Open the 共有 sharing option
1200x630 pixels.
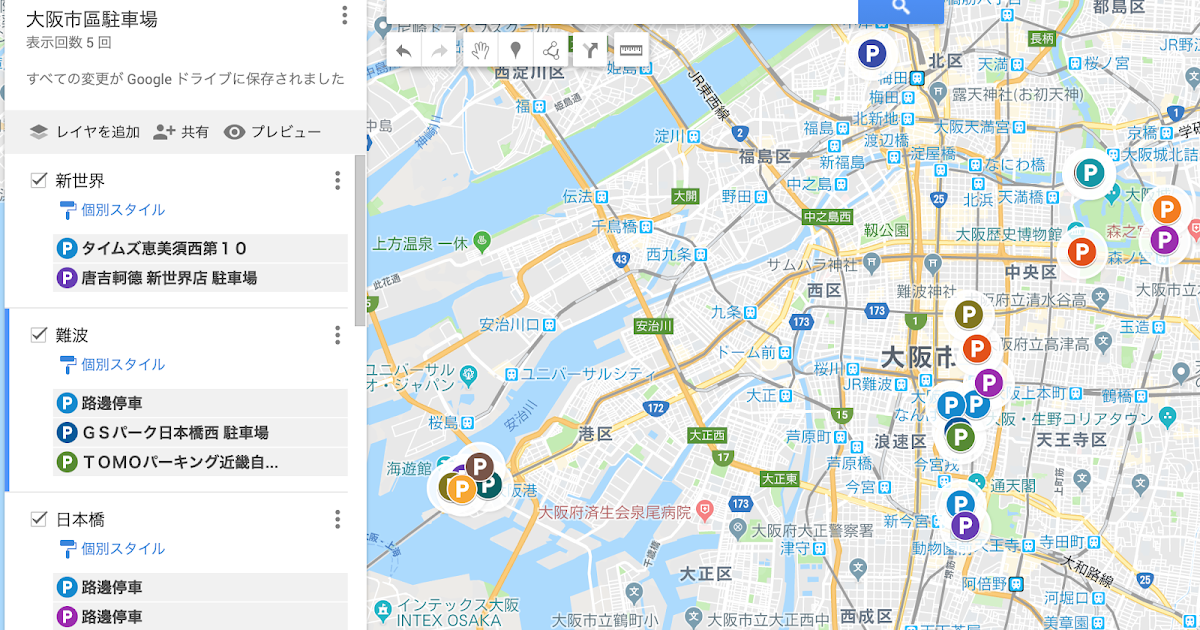coord(181,132)
